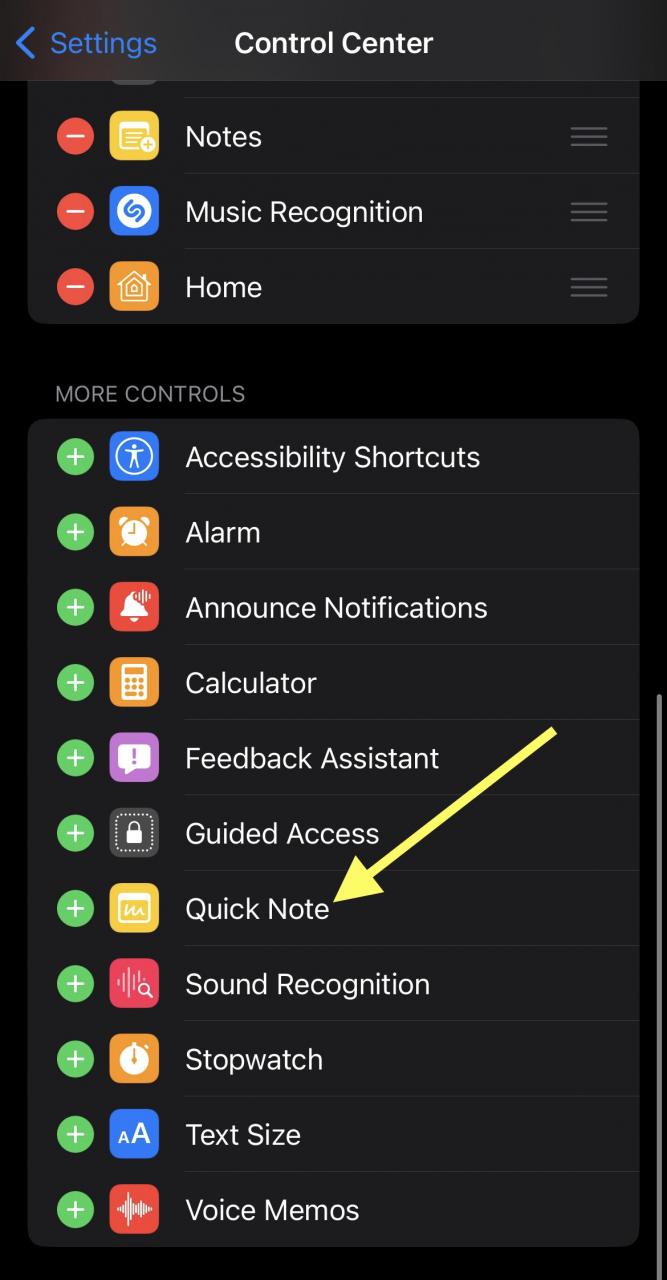Remove Music Recognition from Control Center
The height and width of the screenshot is (1280, 667).
pyautogui.click(x=75, y=211)
